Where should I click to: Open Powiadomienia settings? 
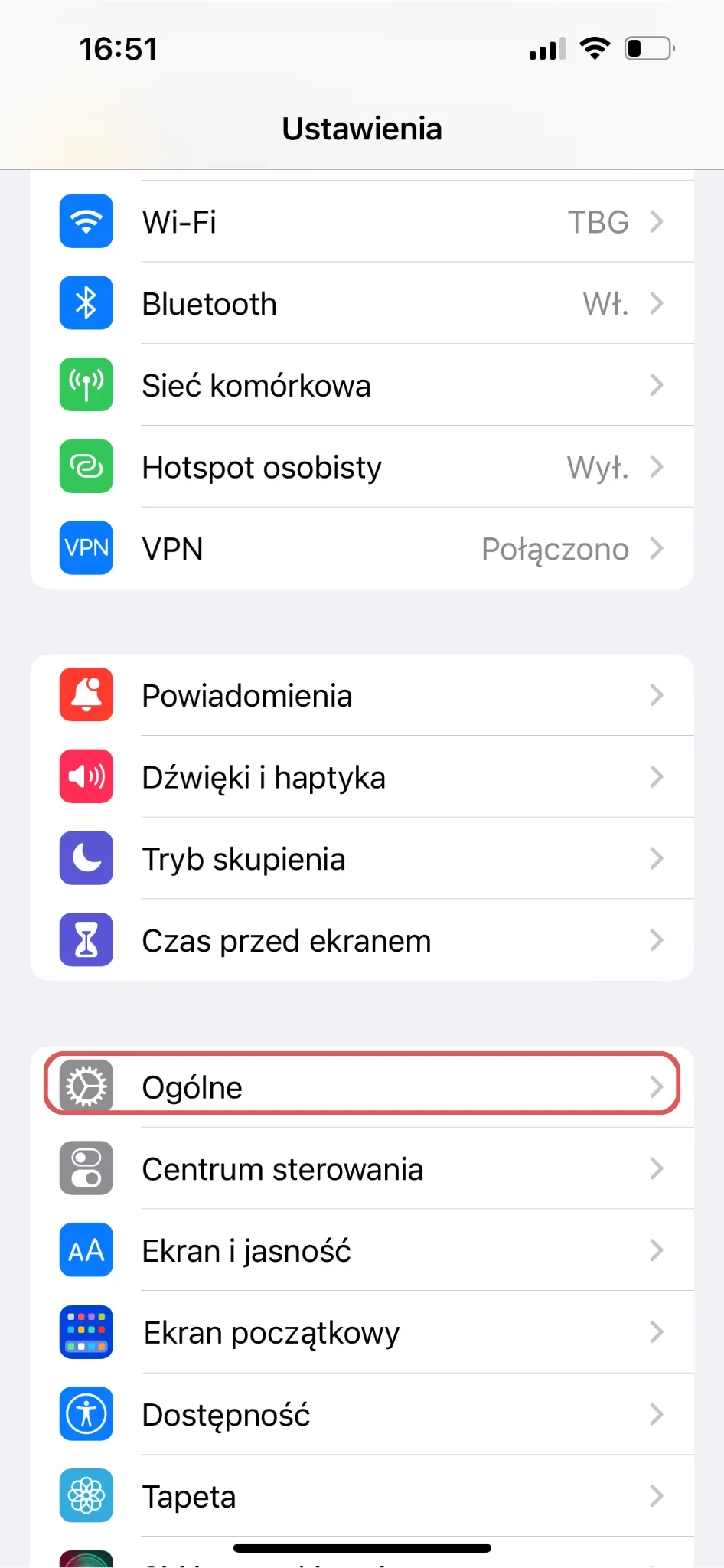point(361,696)
